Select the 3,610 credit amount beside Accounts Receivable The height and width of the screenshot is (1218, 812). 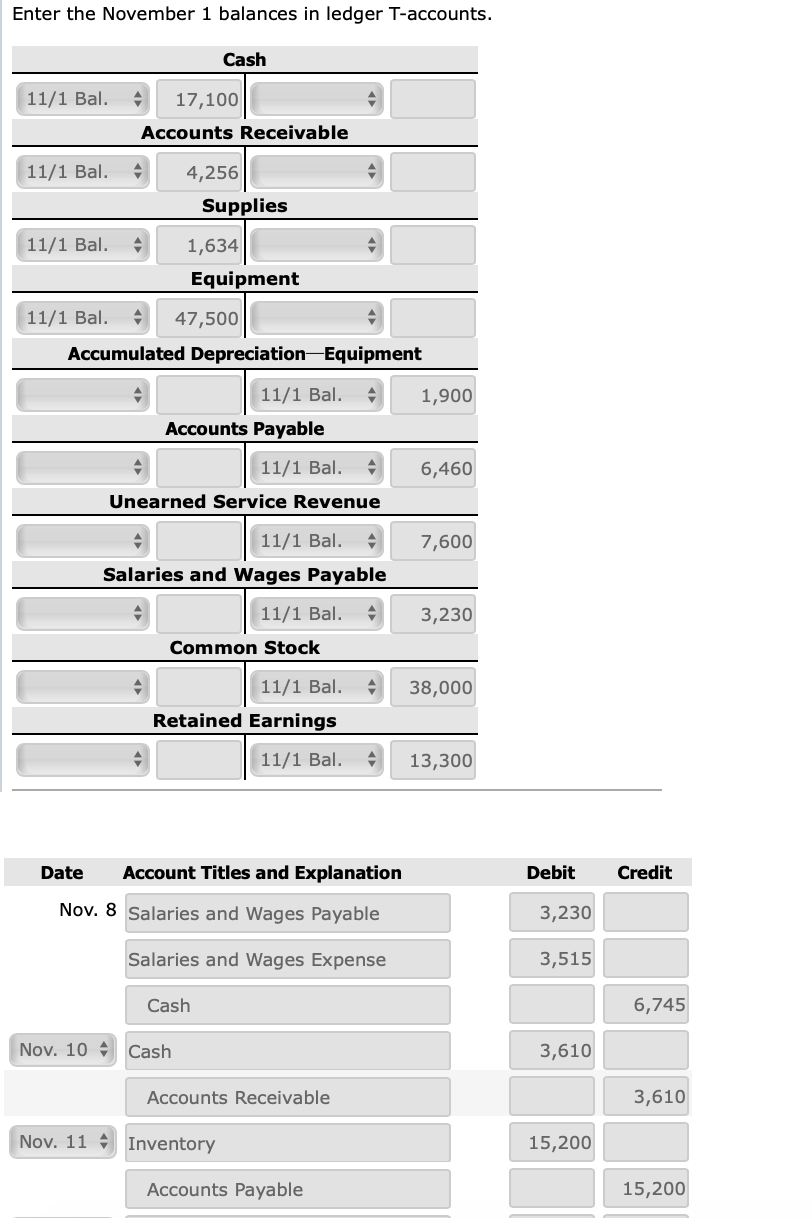pos(646,1096)
